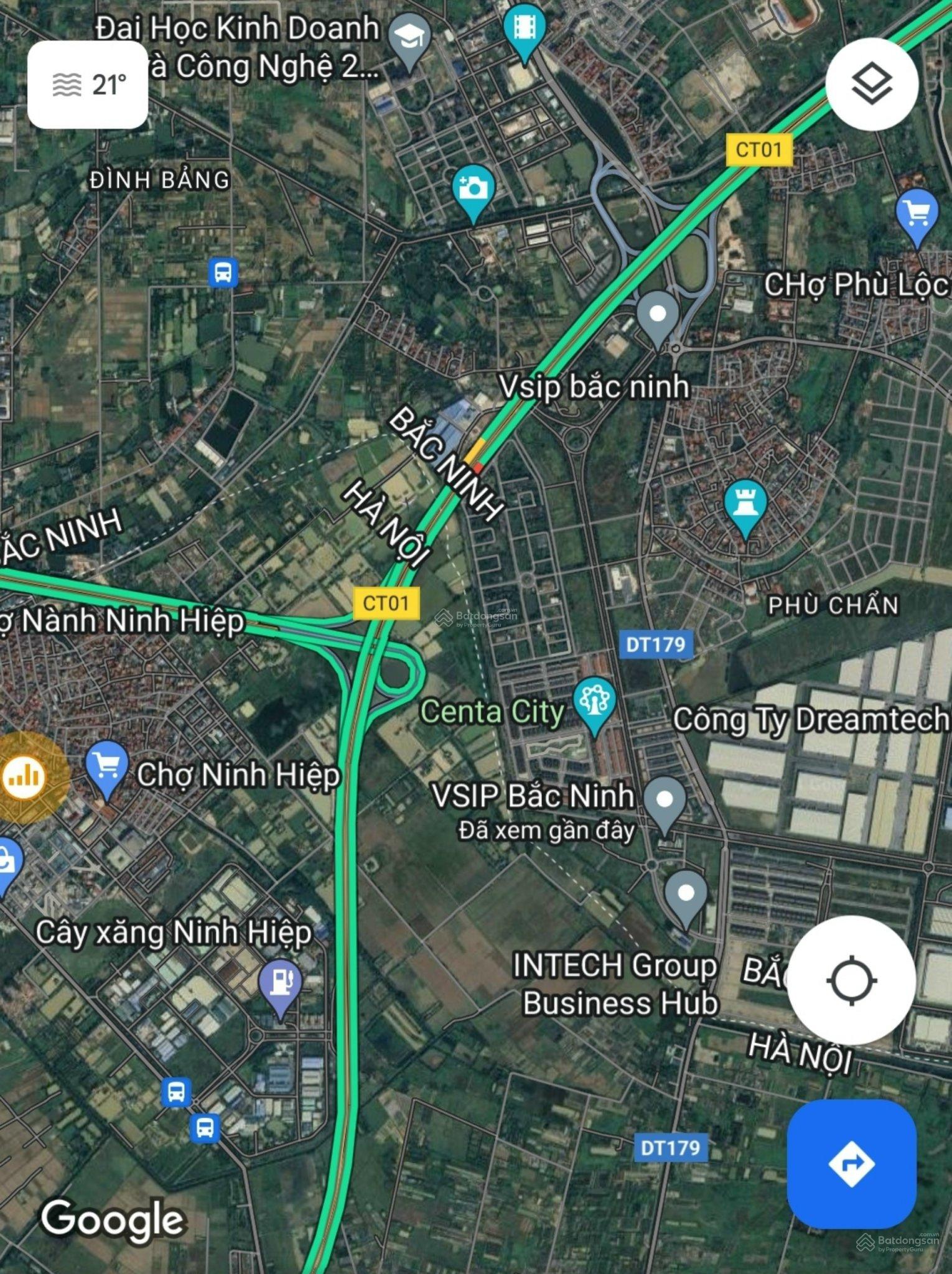Open the map layers selector
Screen dimensions: 952x1274
872,84
